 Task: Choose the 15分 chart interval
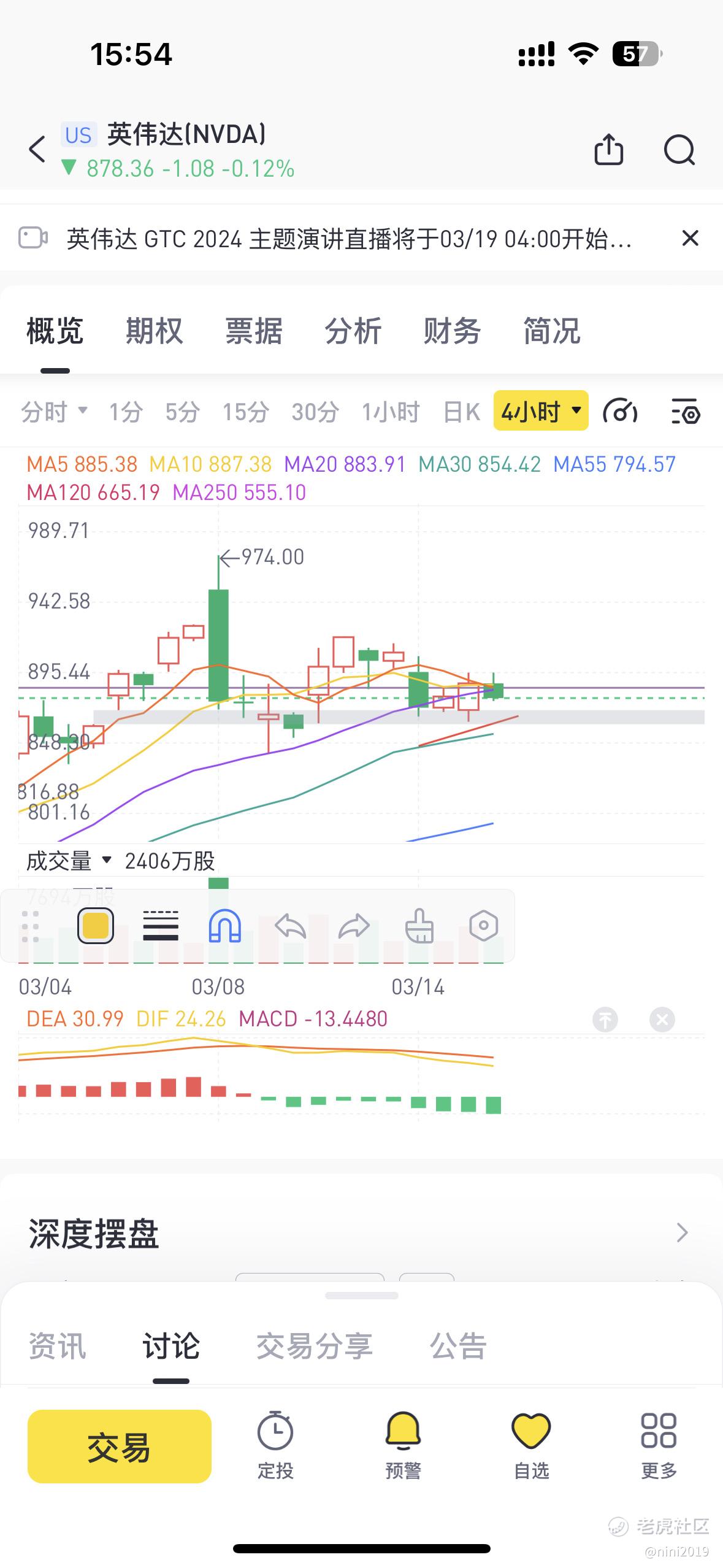(246, 412)
